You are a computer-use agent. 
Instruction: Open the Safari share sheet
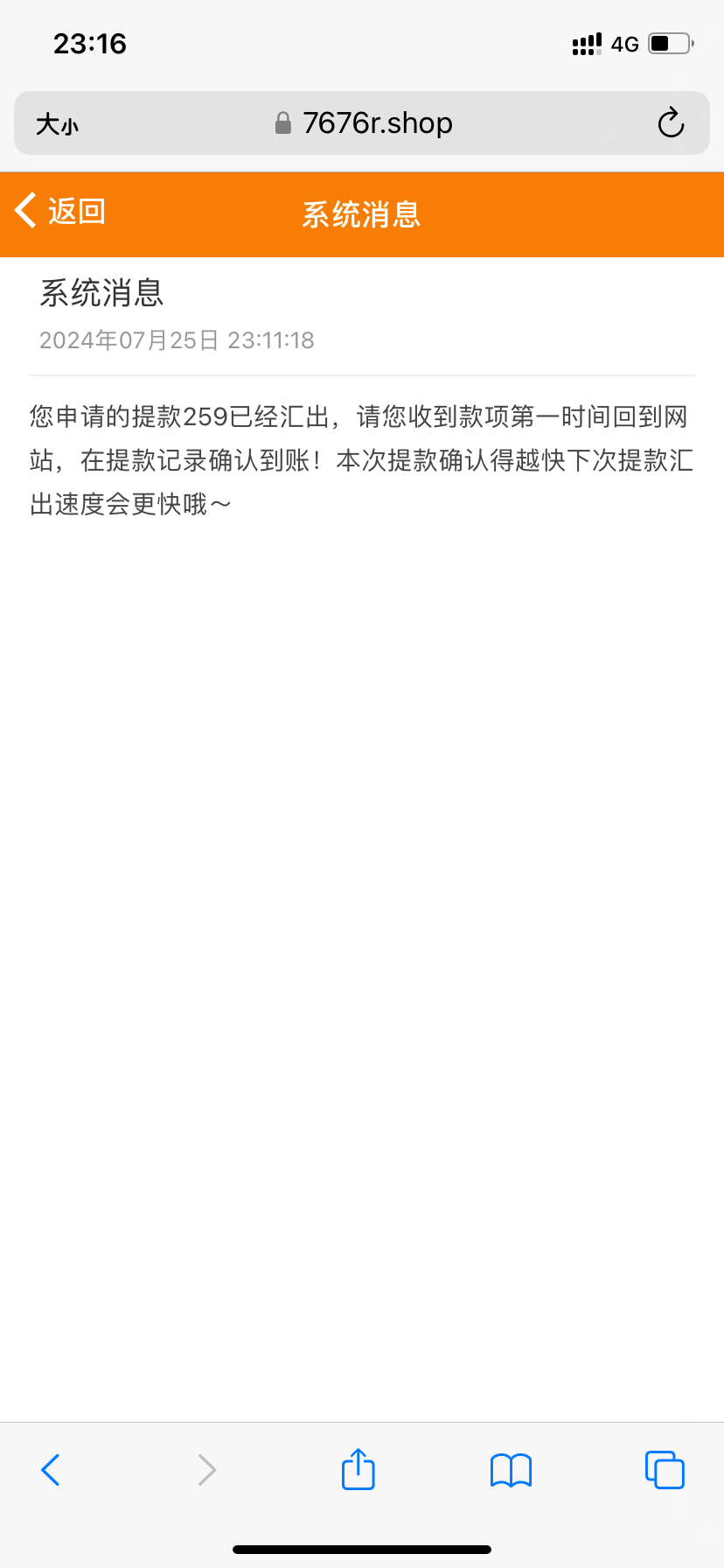[358, 1468]
